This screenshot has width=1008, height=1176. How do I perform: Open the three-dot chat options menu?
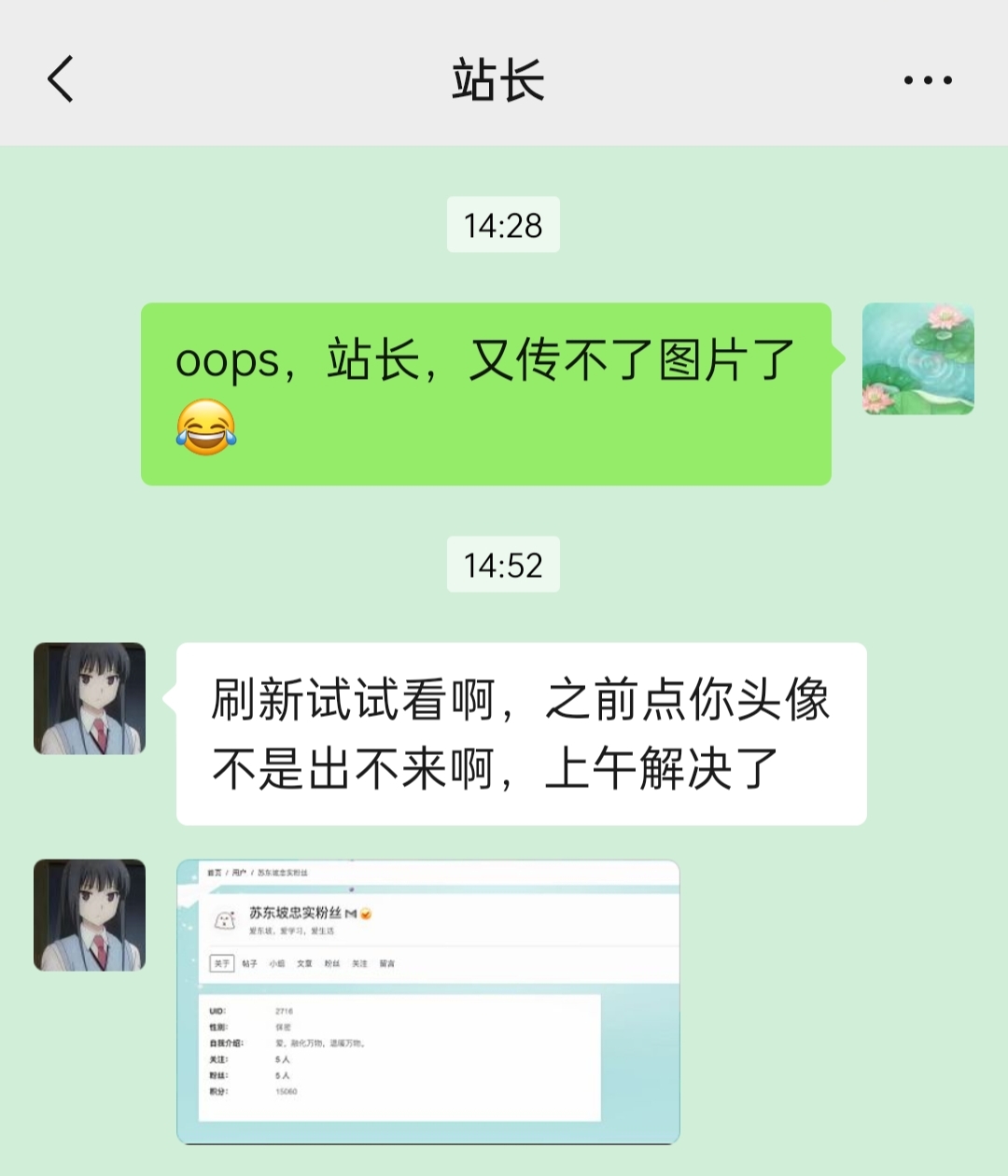coord(928,80)
